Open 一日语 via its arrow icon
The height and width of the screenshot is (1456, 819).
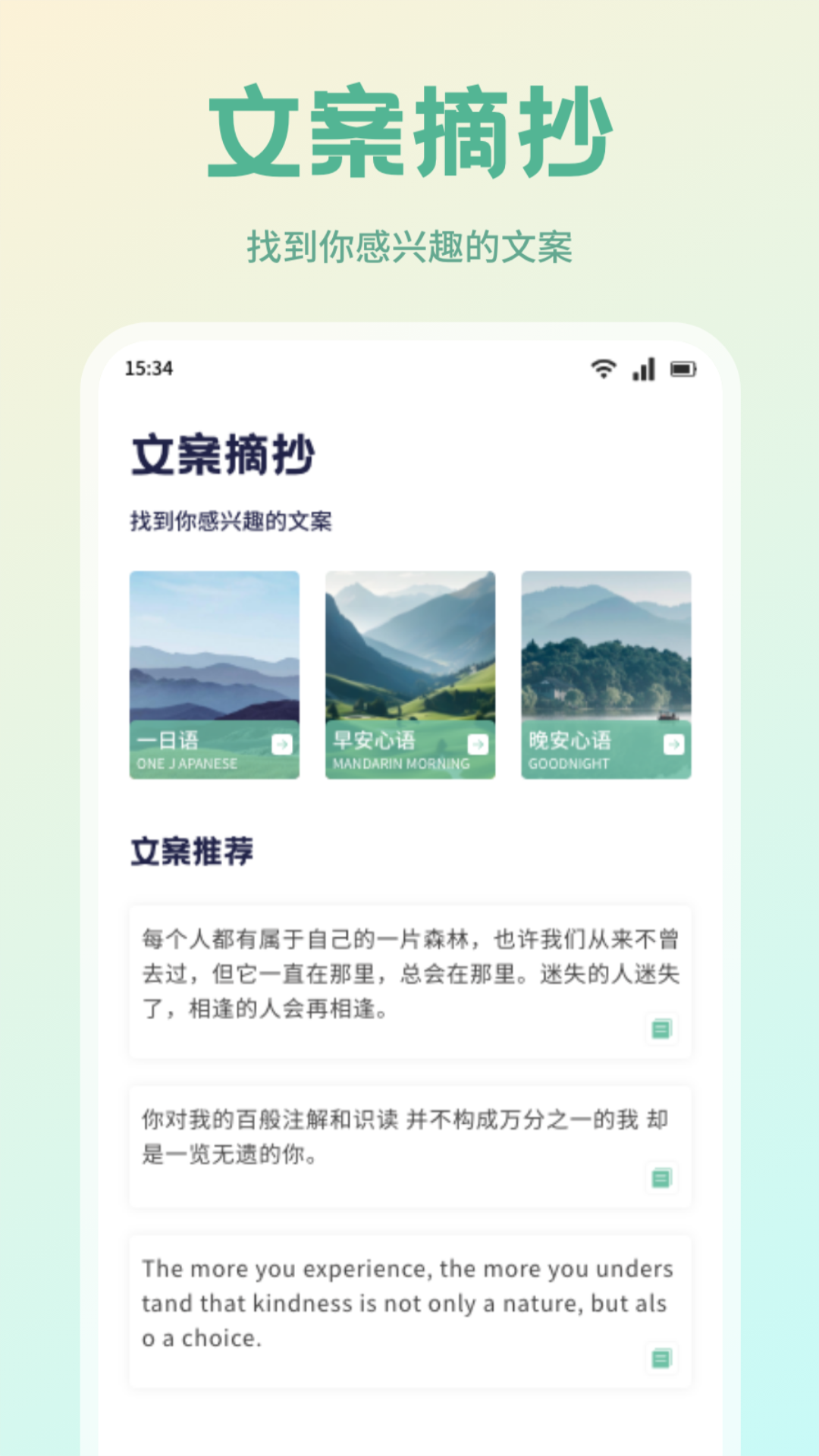[282, 745]
